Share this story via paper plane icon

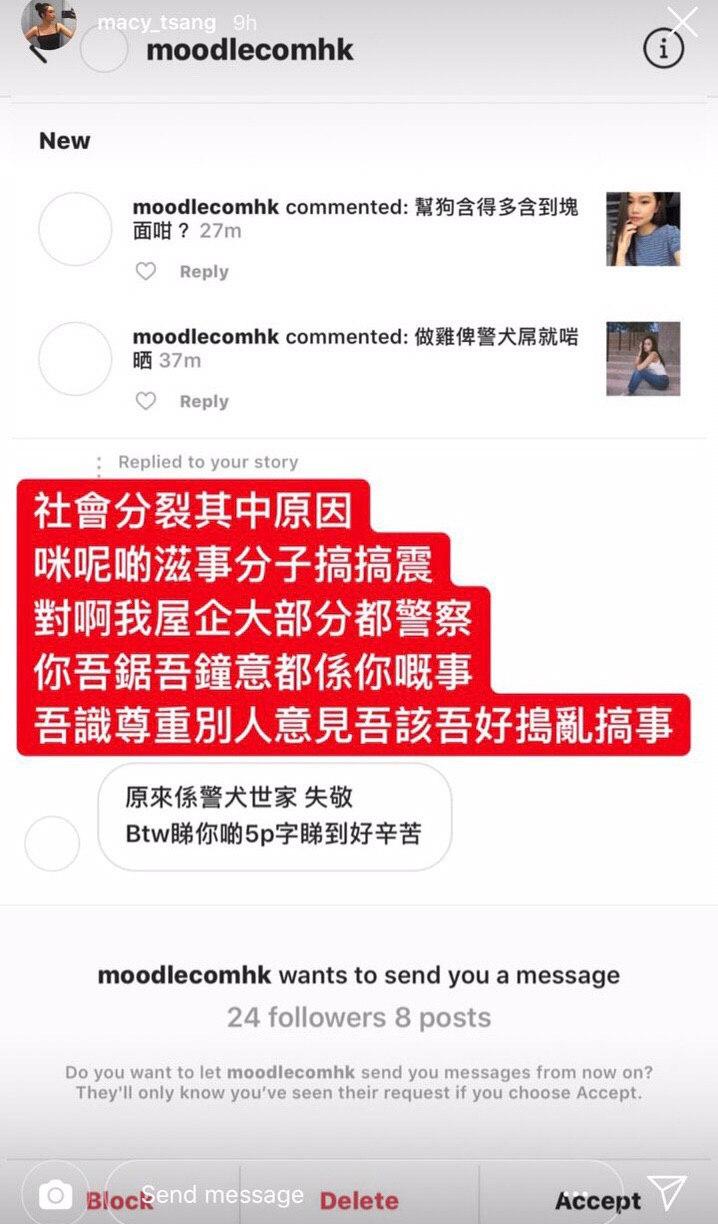tap(667, 1193)
